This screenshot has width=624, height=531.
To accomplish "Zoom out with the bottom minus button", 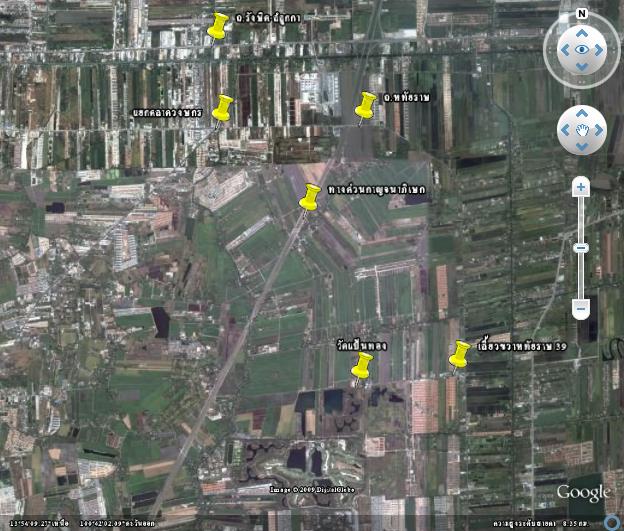I will (x=581, y=309).
